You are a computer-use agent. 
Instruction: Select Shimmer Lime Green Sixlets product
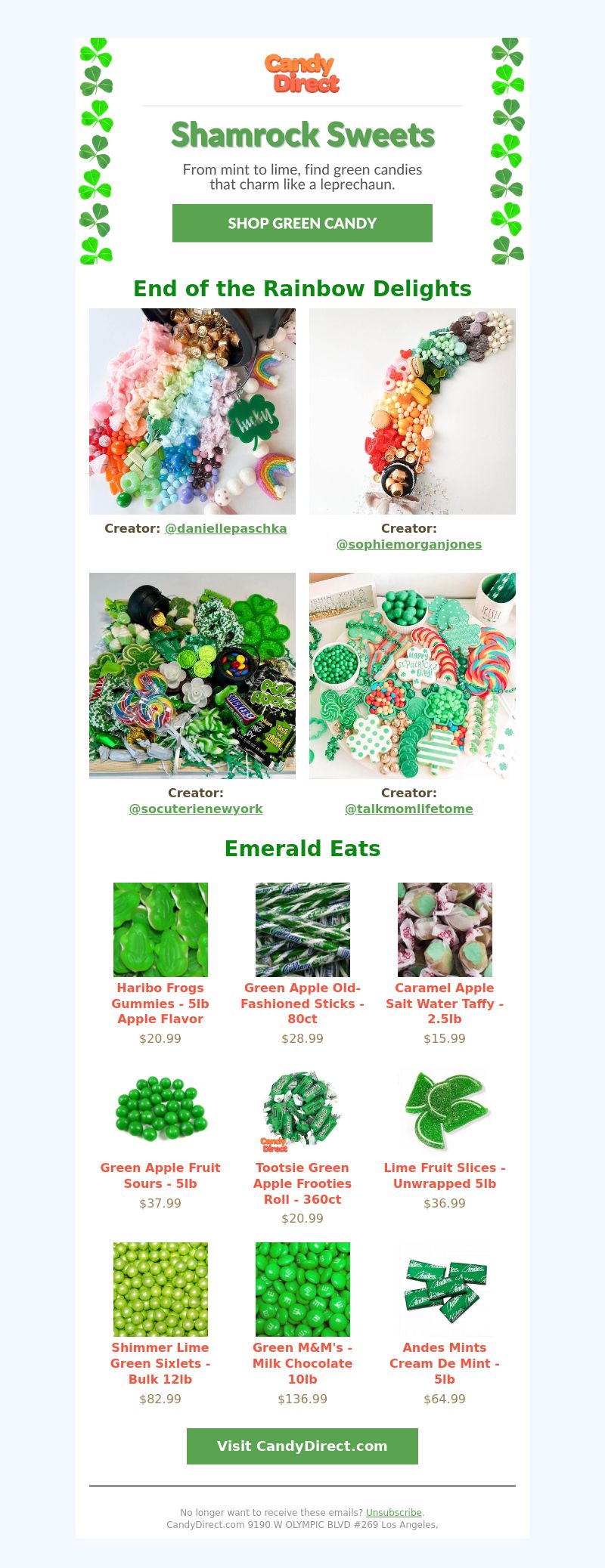[x=160, y=1362]
